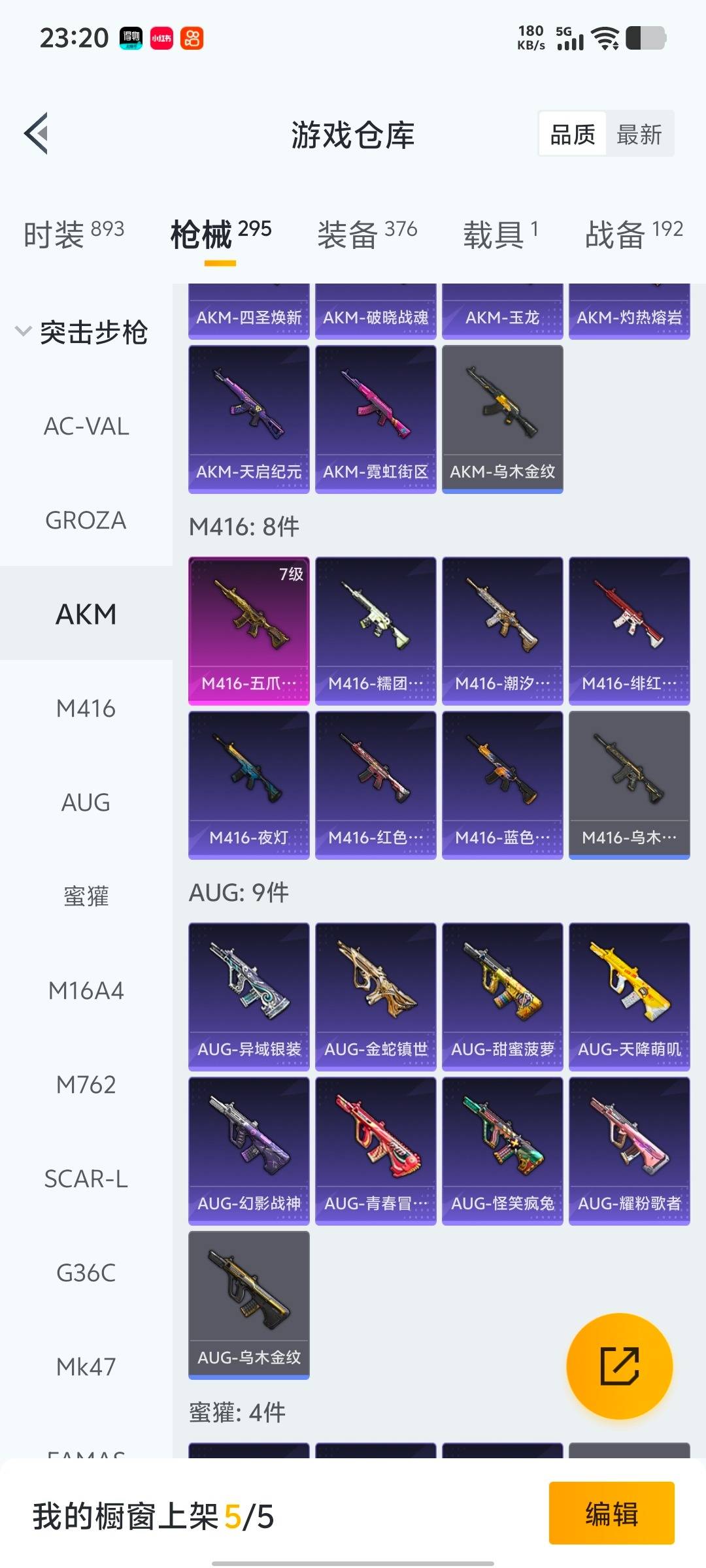Select AC-VAL in the sidebar
The image size is (706, 1568).
pos(86,426)
